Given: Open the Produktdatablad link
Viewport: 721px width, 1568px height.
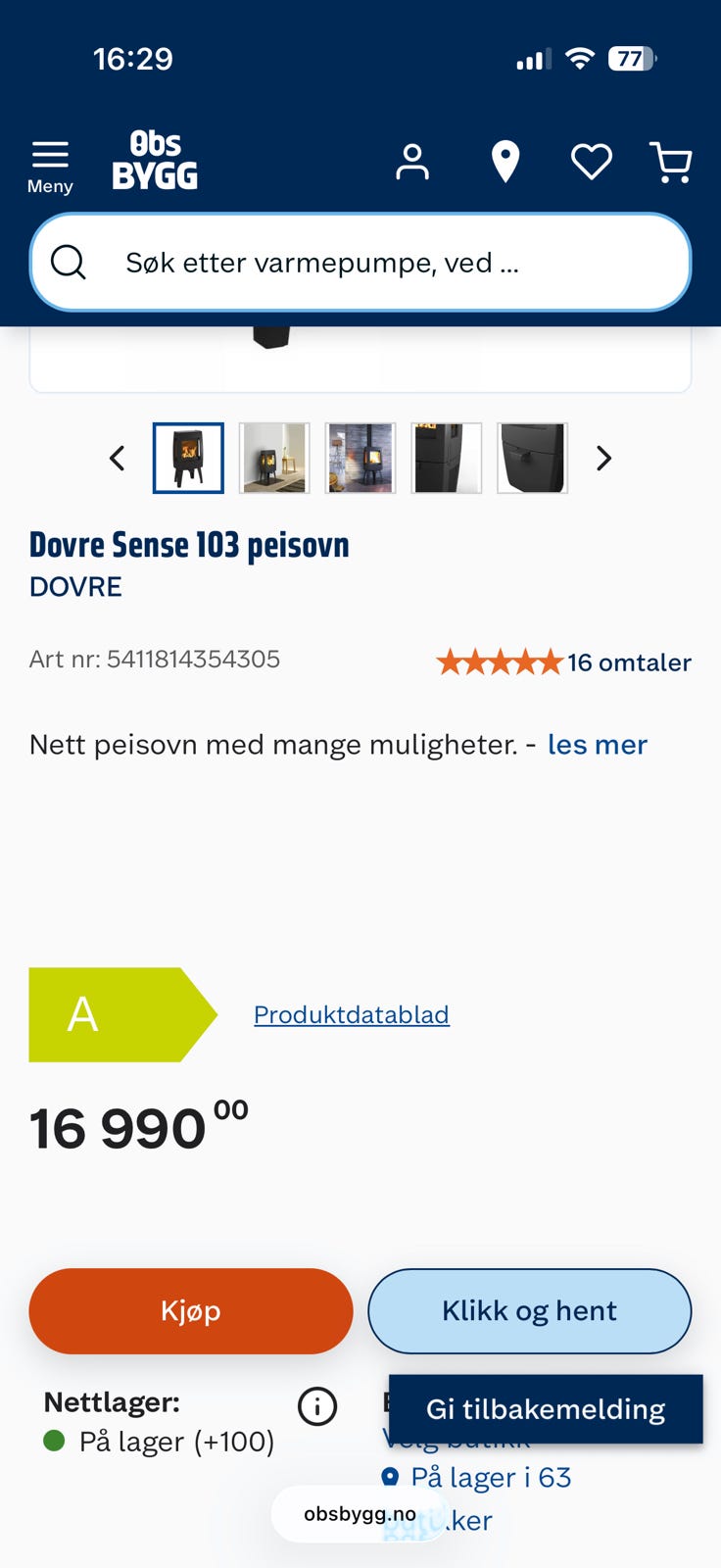Looking at the screenshot, I should coord(351,1014).
